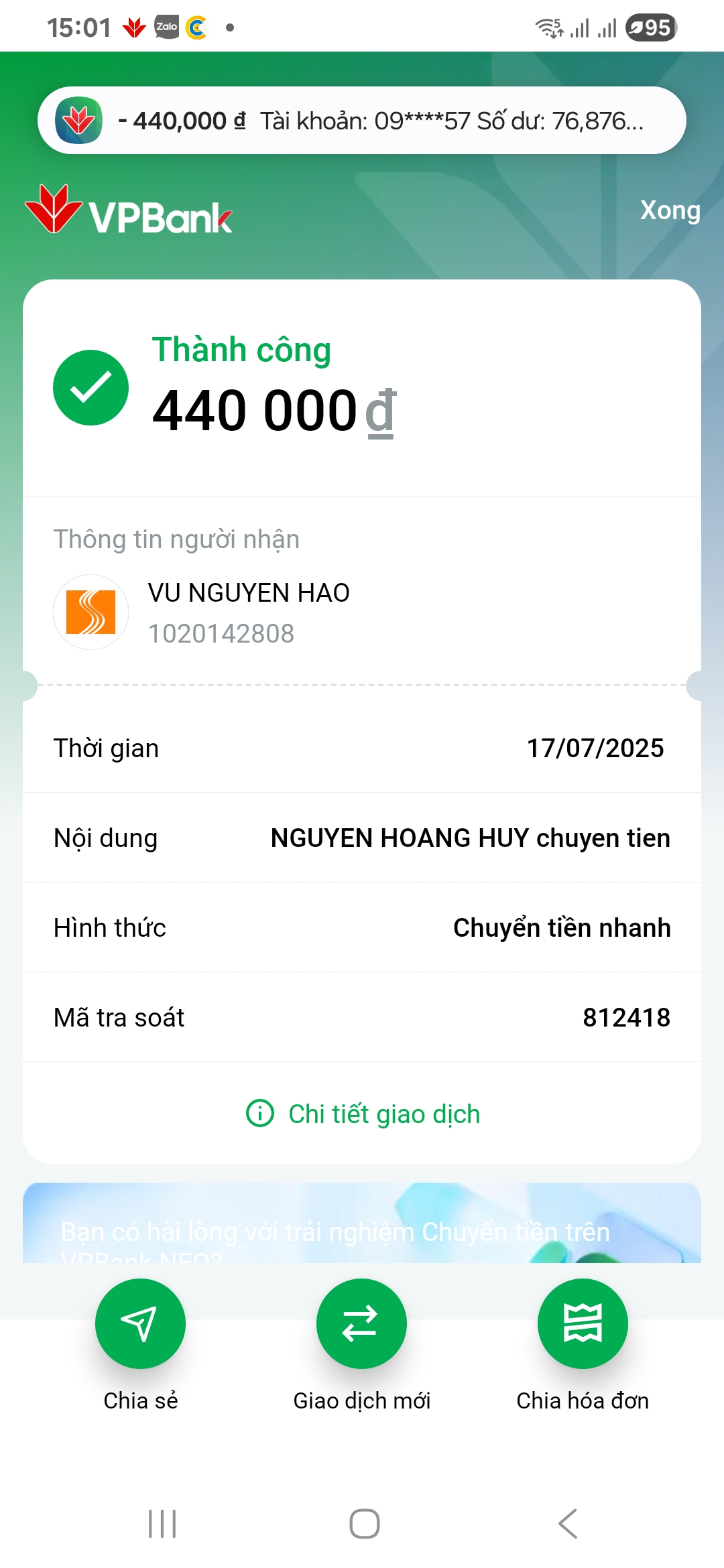The image size is (724, 1568).
Task: Go back using the system back button
Action: pyautogui.click(x=568, y=1524)
